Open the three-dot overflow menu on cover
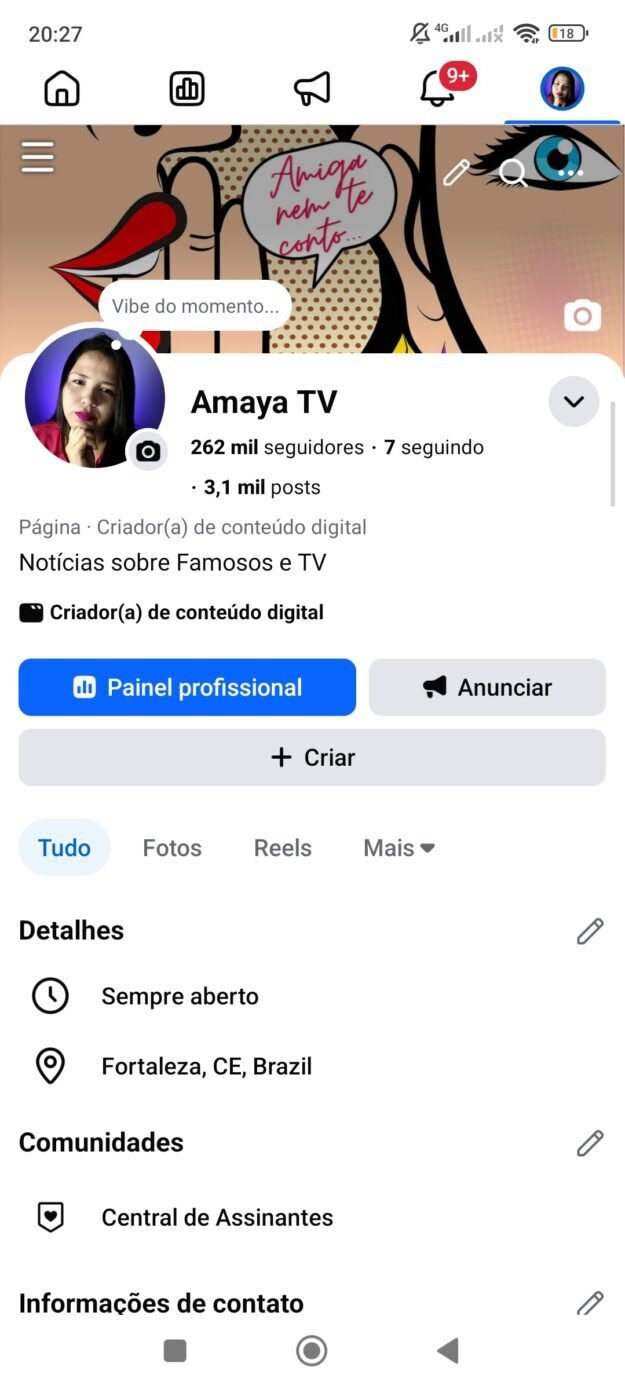 [x=570, y=173]
